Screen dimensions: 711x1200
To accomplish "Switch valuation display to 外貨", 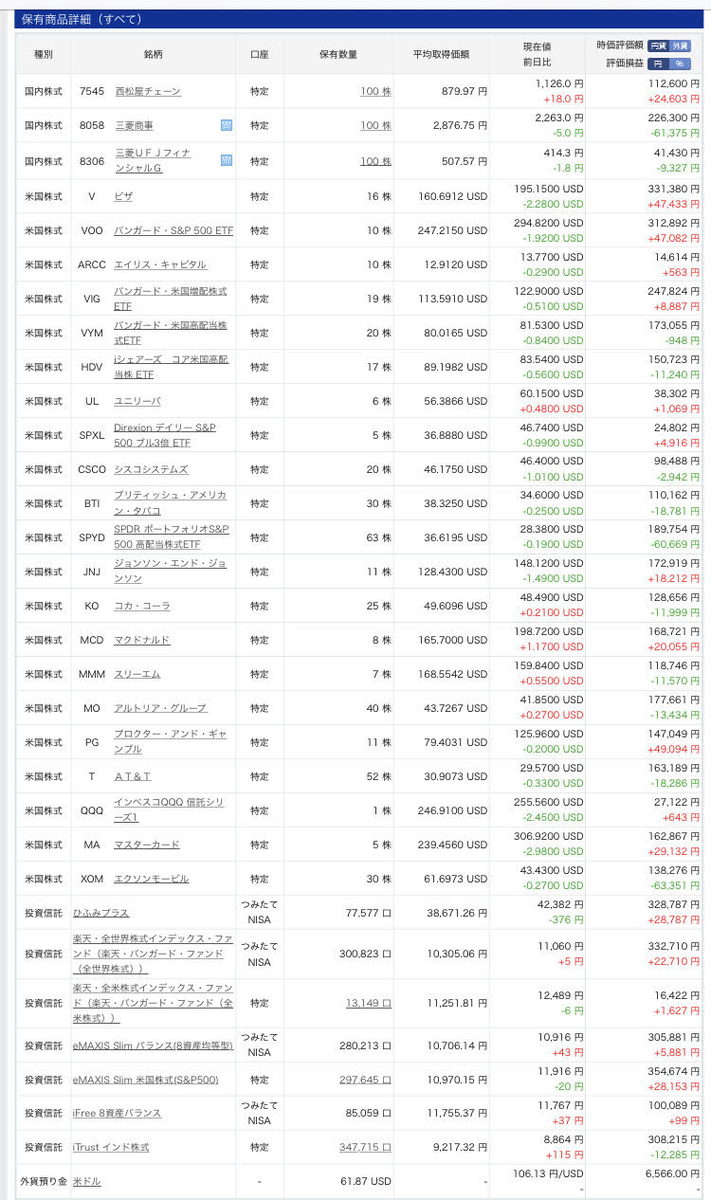I will pyautogui.click(x=680, y=46).
